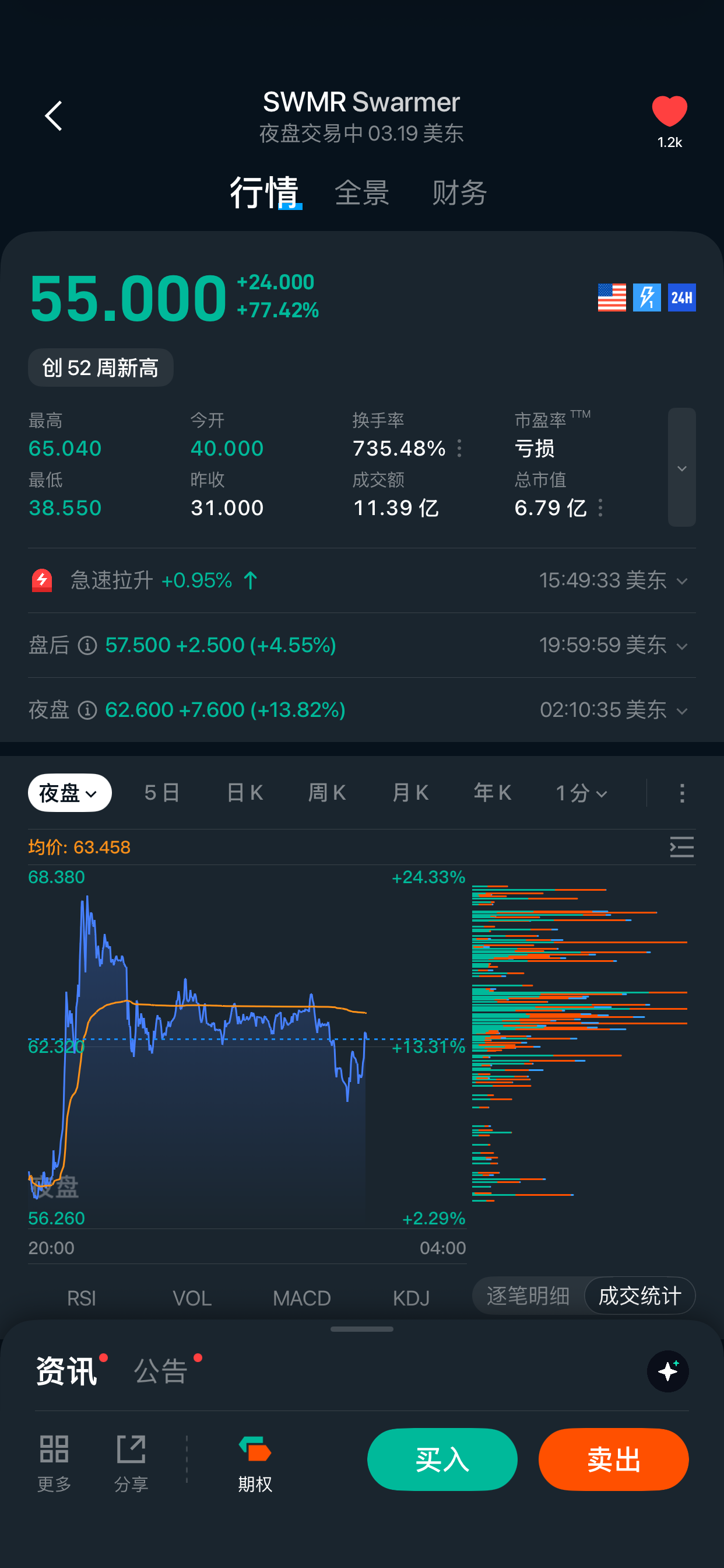Open the 财务 tab
Screen dimensions: 724x1568
tap(459, 193)
